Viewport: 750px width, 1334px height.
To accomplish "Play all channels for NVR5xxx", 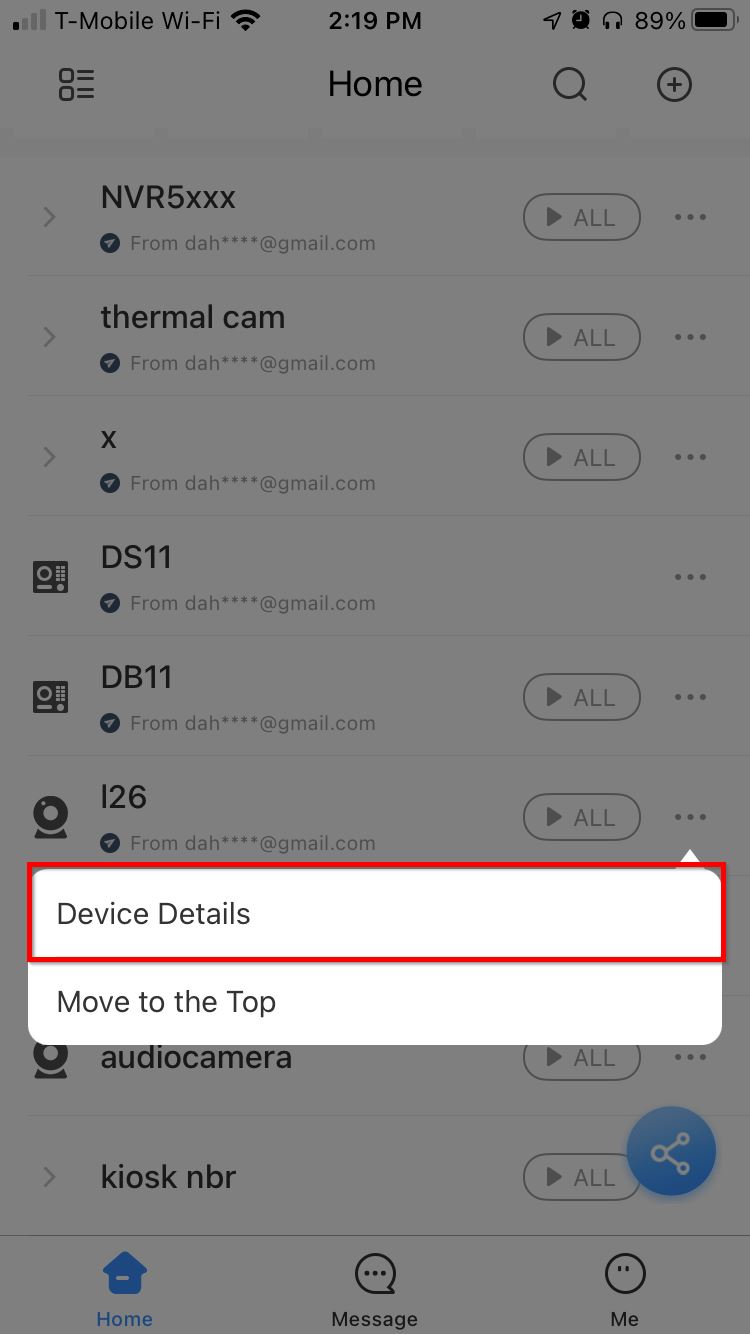I will [x=581, y=217].
